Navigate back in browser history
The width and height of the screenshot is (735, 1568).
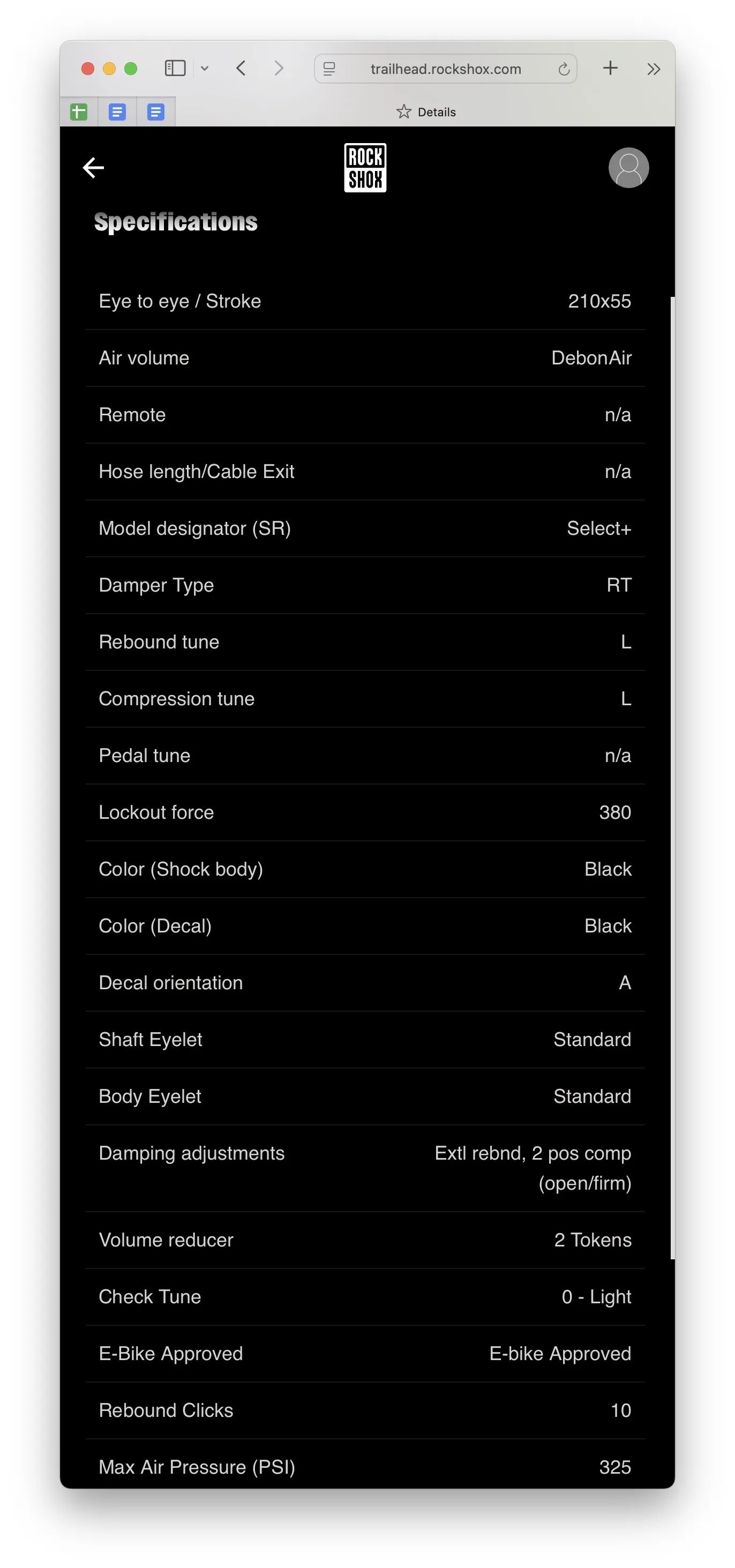(x=241, y=68)
